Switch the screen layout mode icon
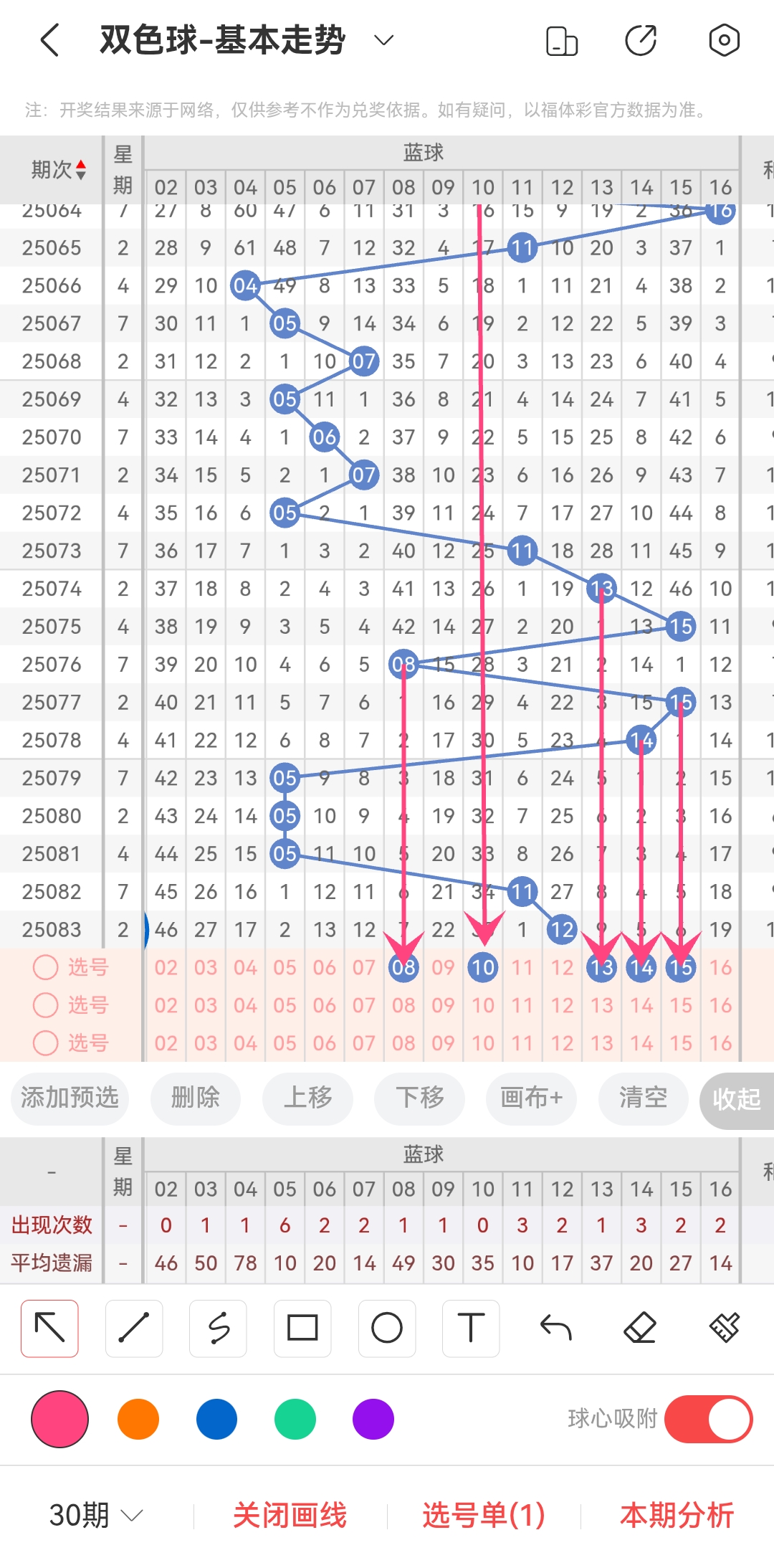Image resolution: width=774 pixels, height=1568 pixels. coord(561,41)
